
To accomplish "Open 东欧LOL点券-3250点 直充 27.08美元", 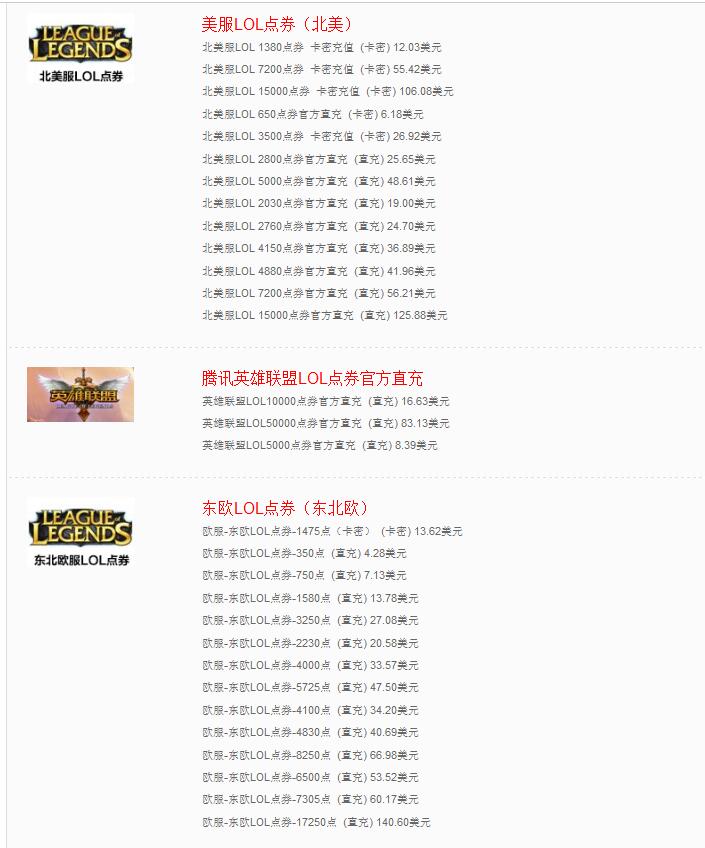I will click(310, 620).
